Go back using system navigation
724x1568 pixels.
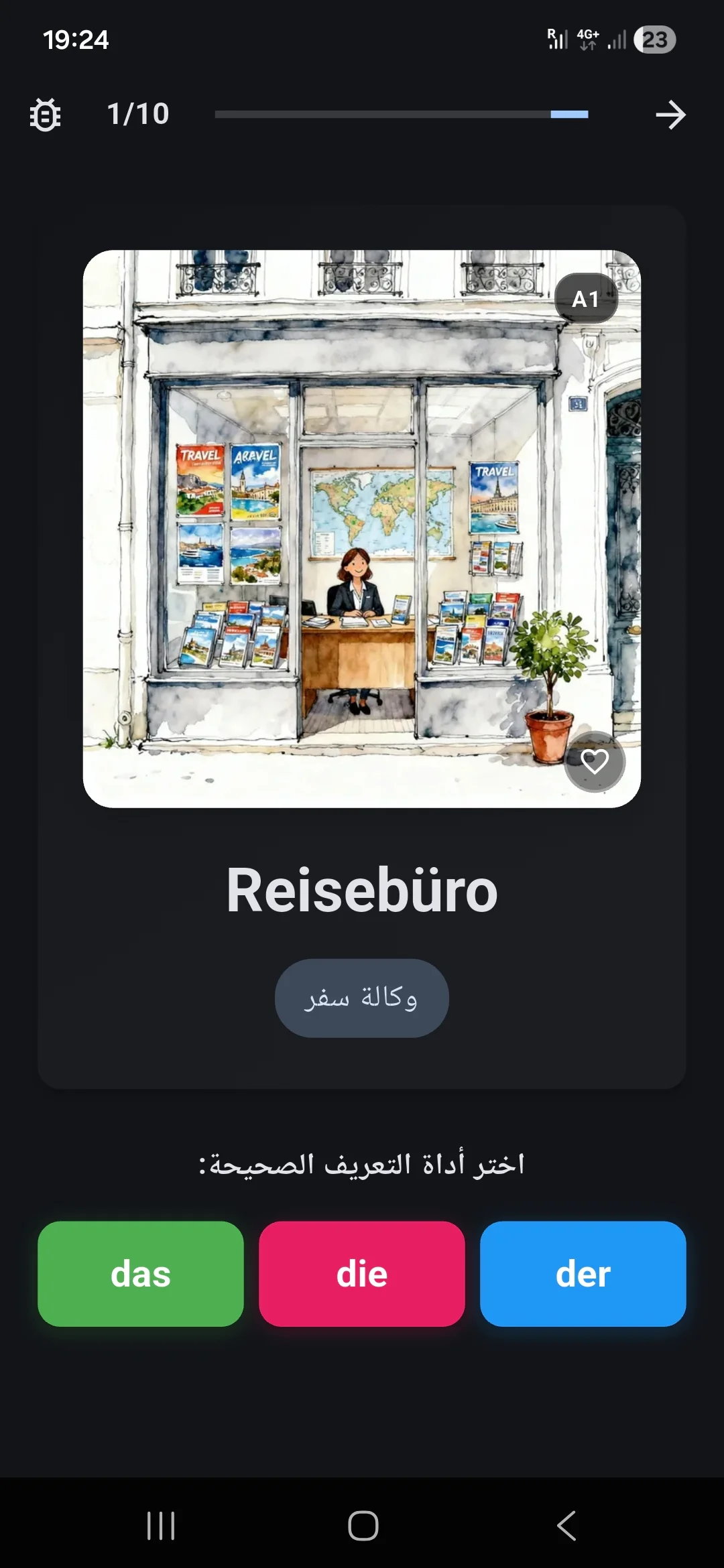pos(566,1526)
